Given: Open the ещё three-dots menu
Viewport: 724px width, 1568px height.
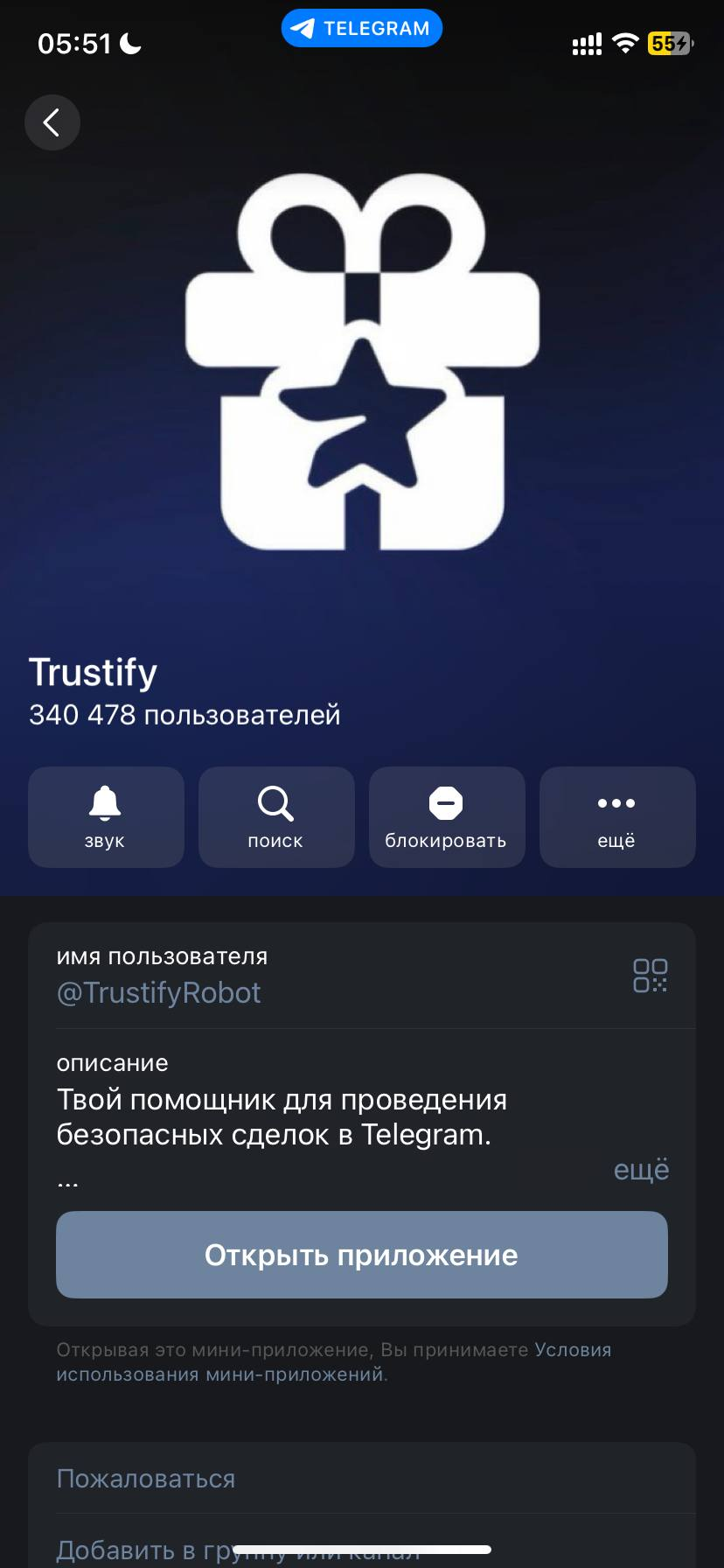Looking at the screenshot, I should [x=617, y=816].
